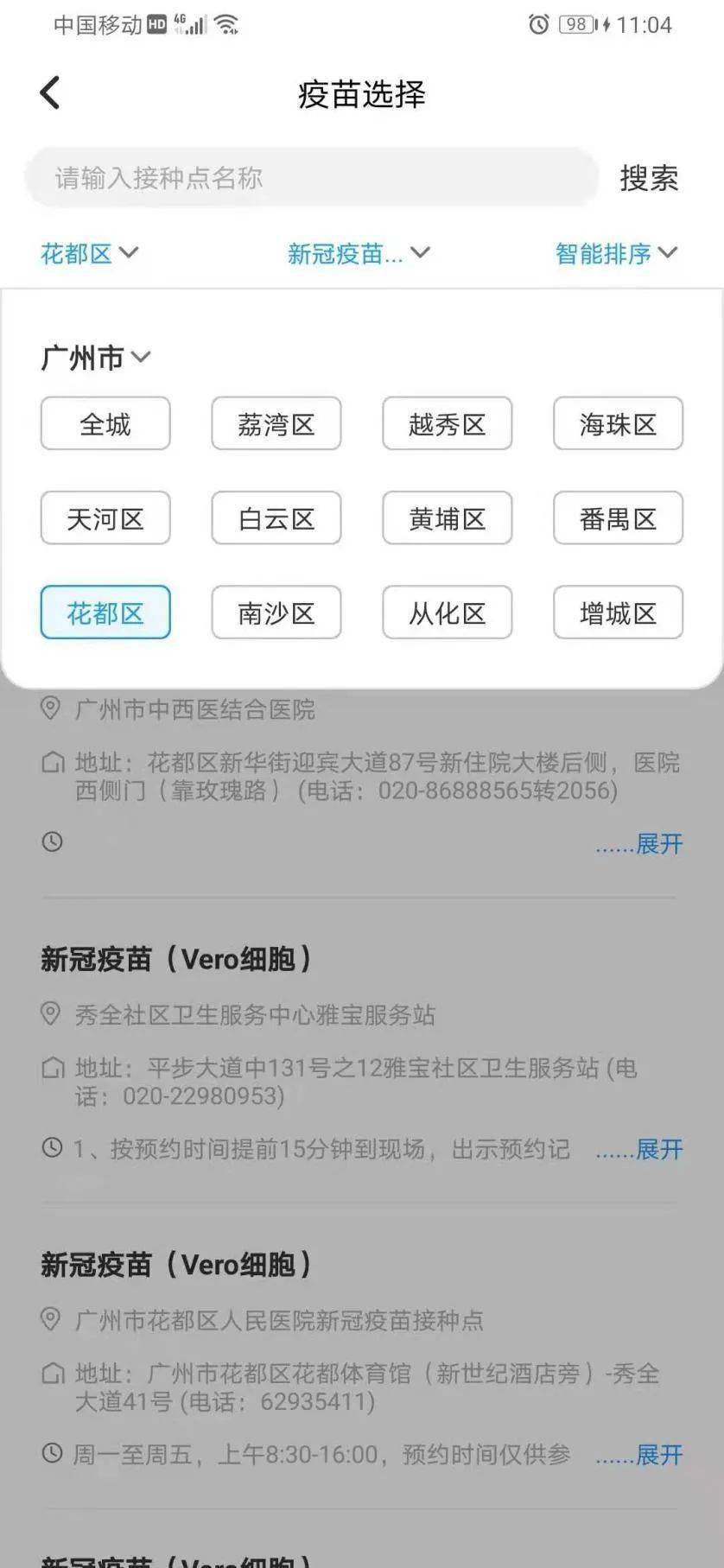Open the 智能排序 sorting dropdown
Screen dimensions: 724x1568
pyautogui.click(x=615, y=253)
